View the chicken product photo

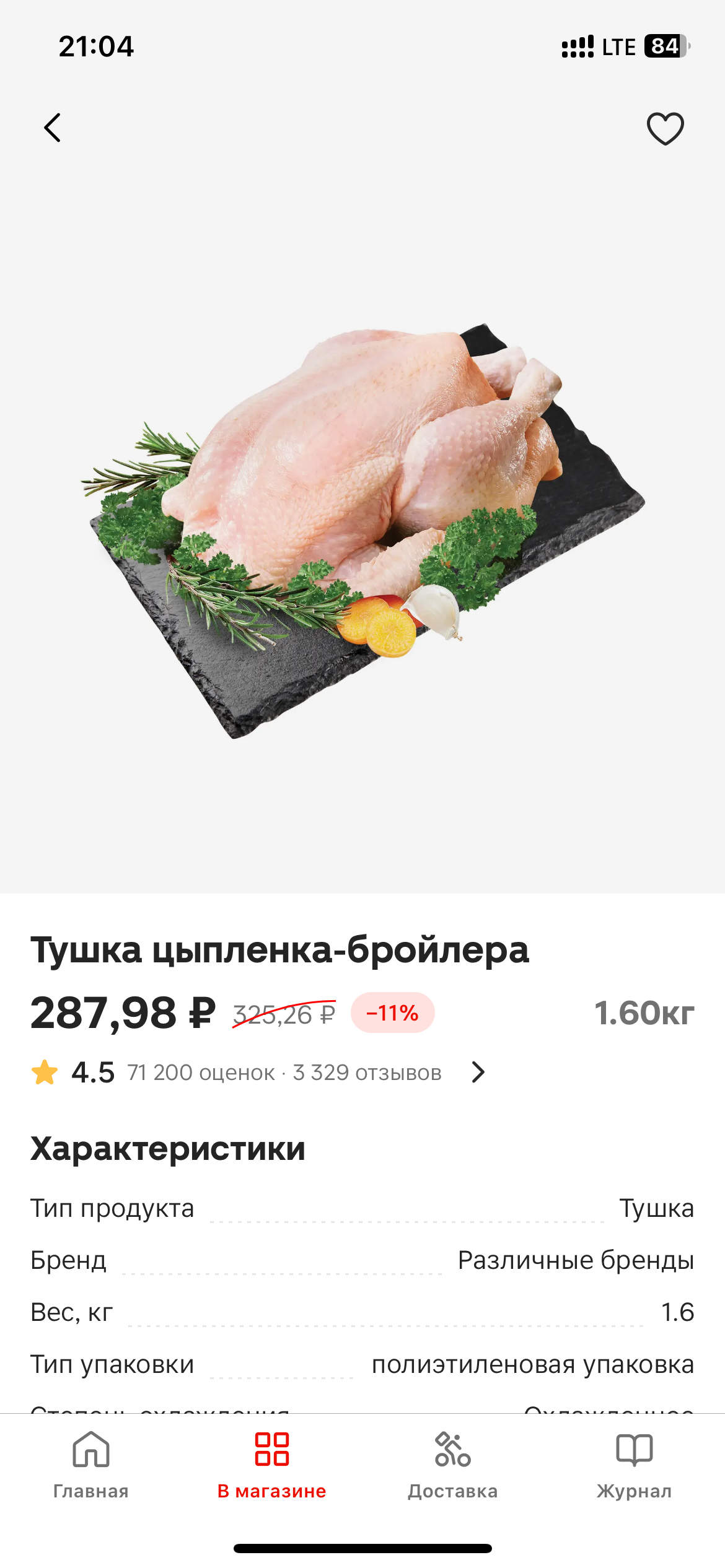click(362, 526)
